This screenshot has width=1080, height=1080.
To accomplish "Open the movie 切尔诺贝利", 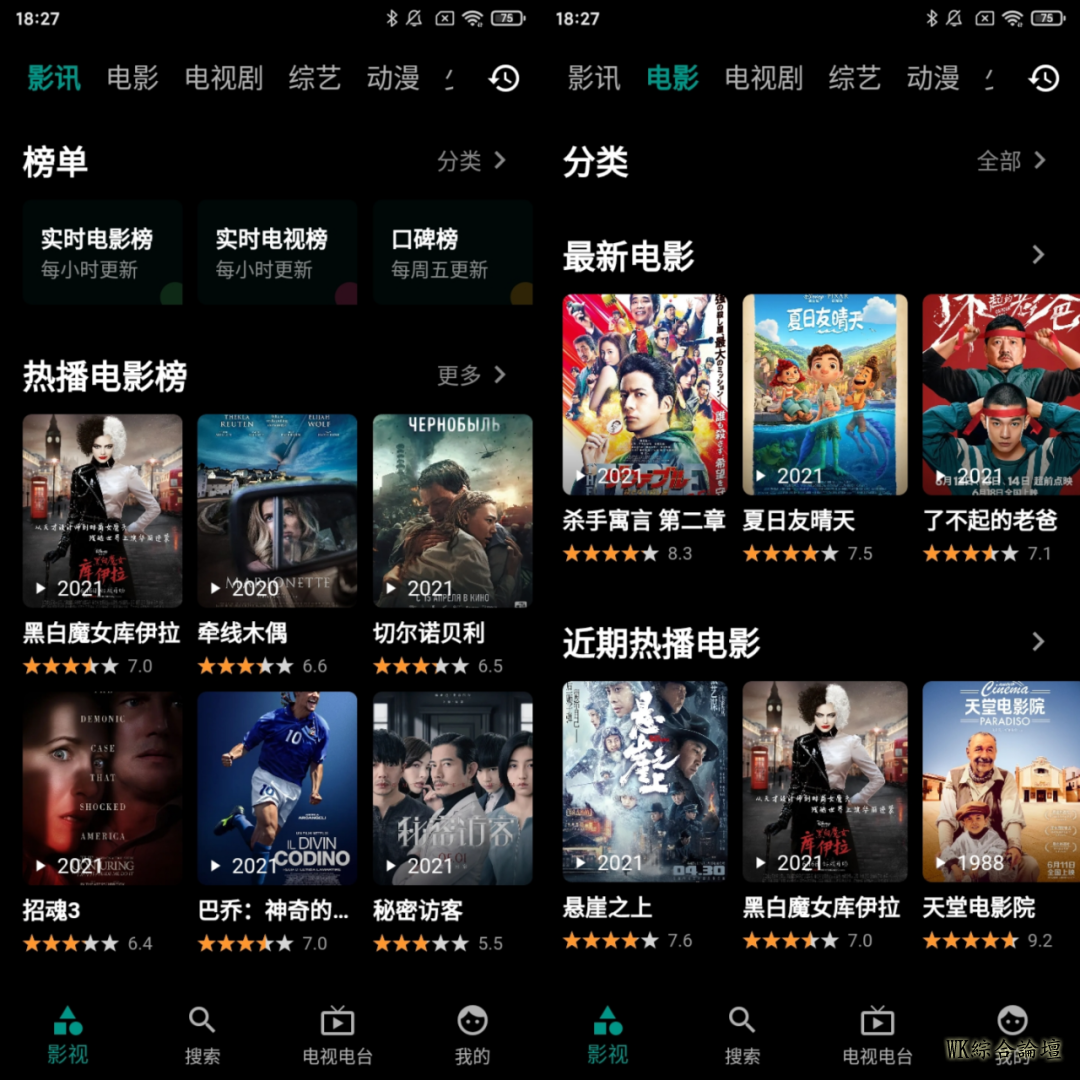I will [452, 510].
